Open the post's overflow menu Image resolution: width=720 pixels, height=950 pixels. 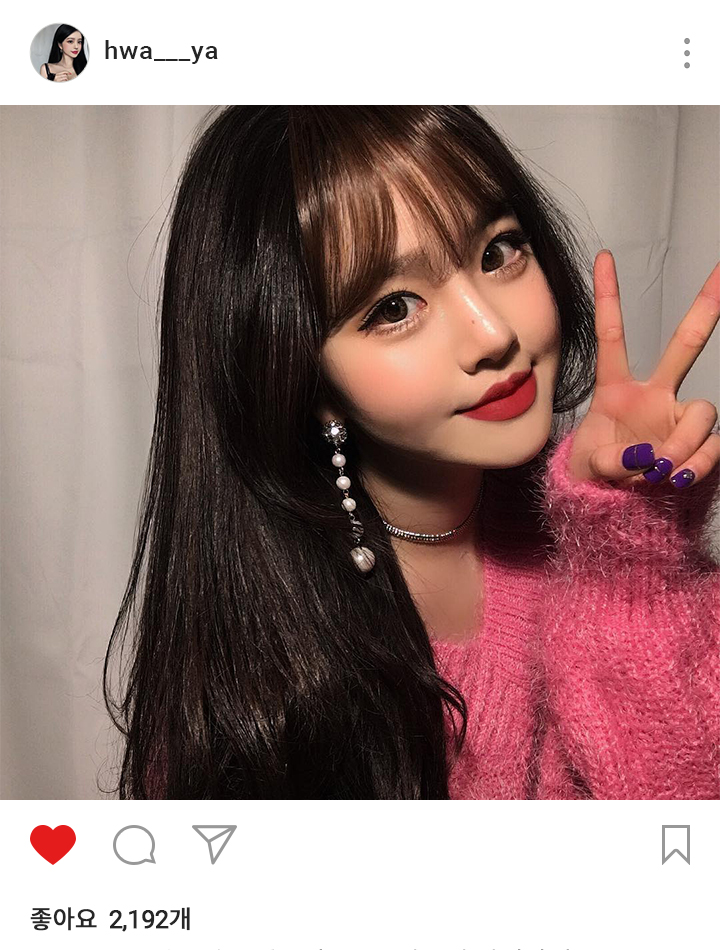[x=687, y=53]
